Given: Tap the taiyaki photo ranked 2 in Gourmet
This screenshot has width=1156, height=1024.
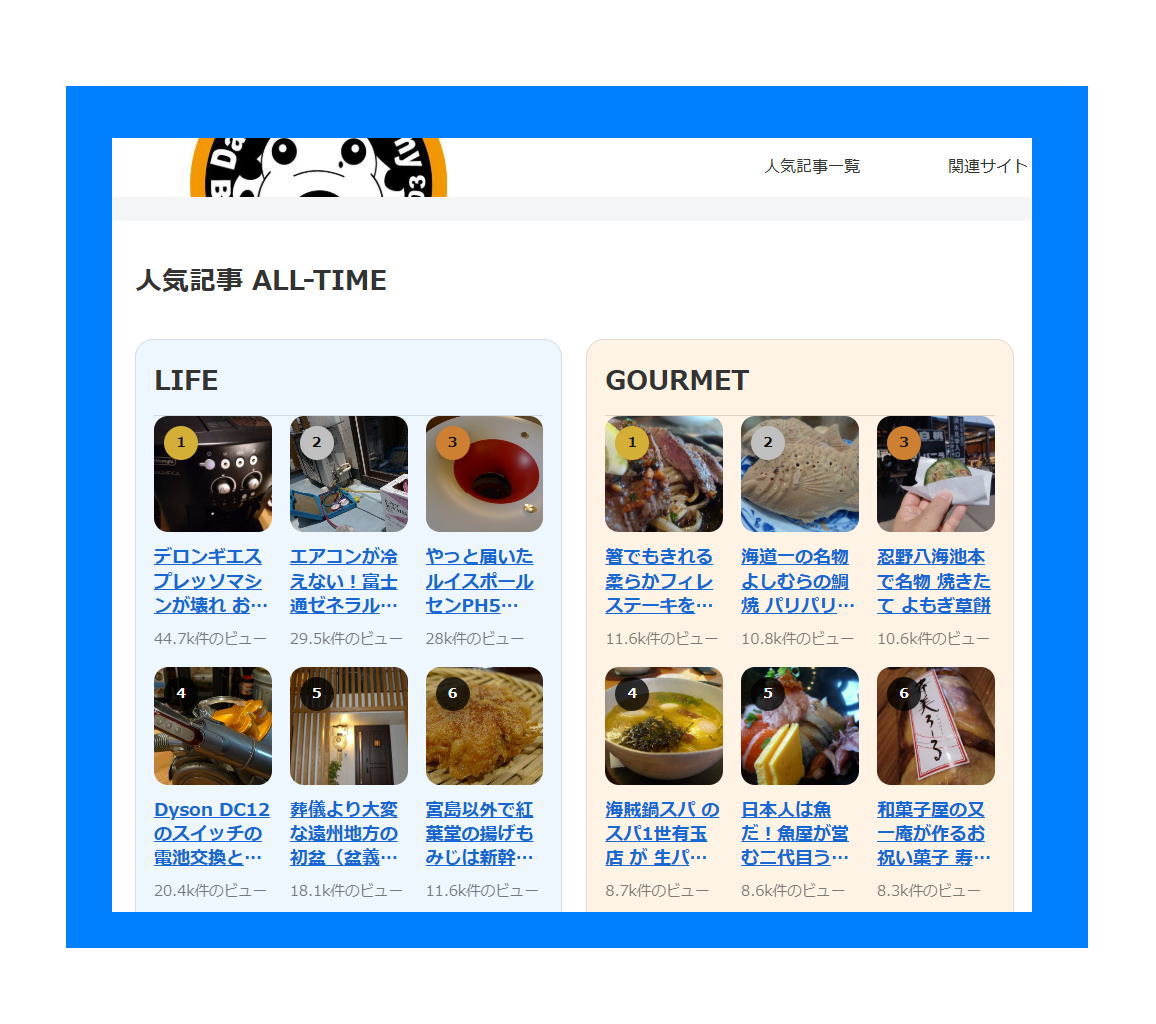Looking at the screenshot, I should pos(800,474).
